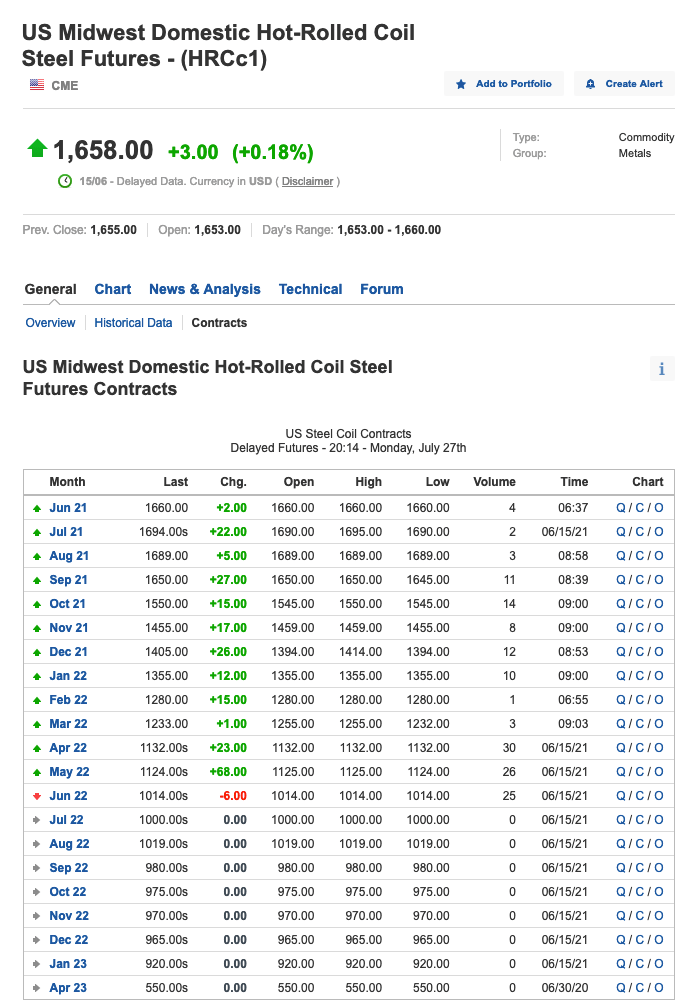Image resolution: width=684 pixels, height=1007 pixels.
Task: Tap the info icon beside contracts heading
Action: pos(661,369)
